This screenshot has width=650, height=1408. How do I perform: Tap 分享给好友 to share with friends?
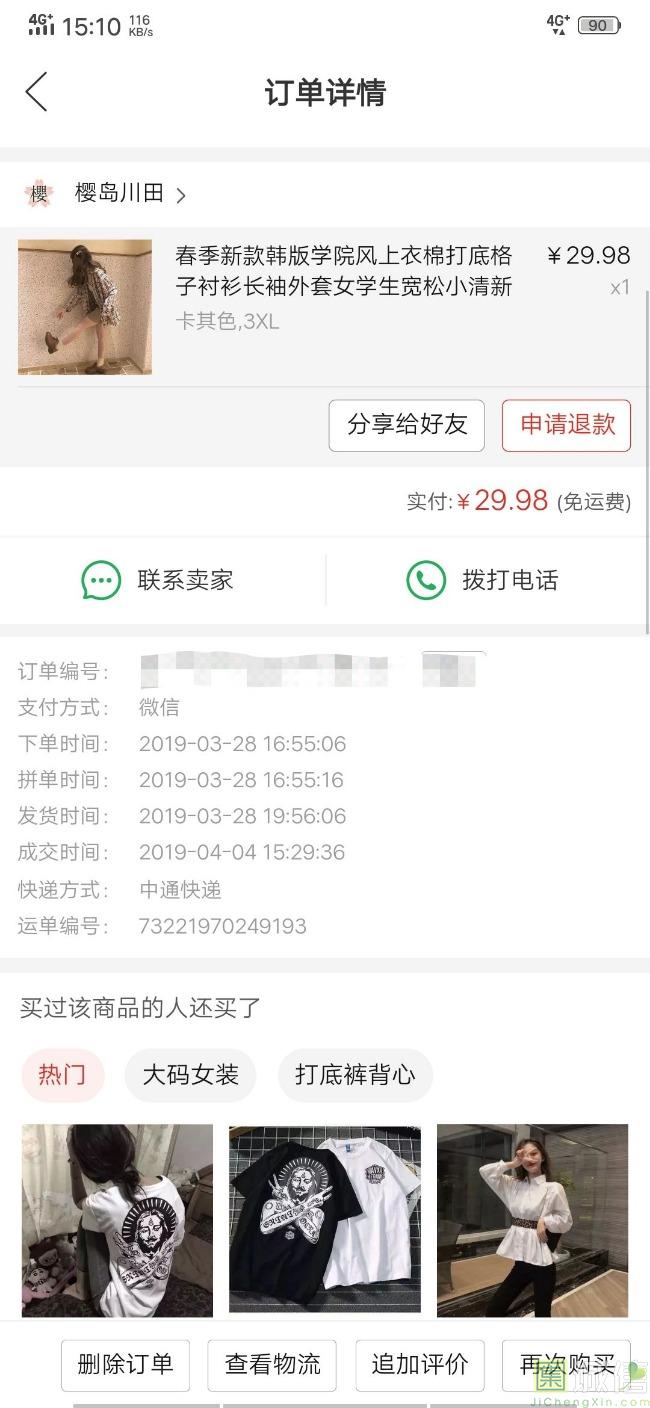click(406, 425)
